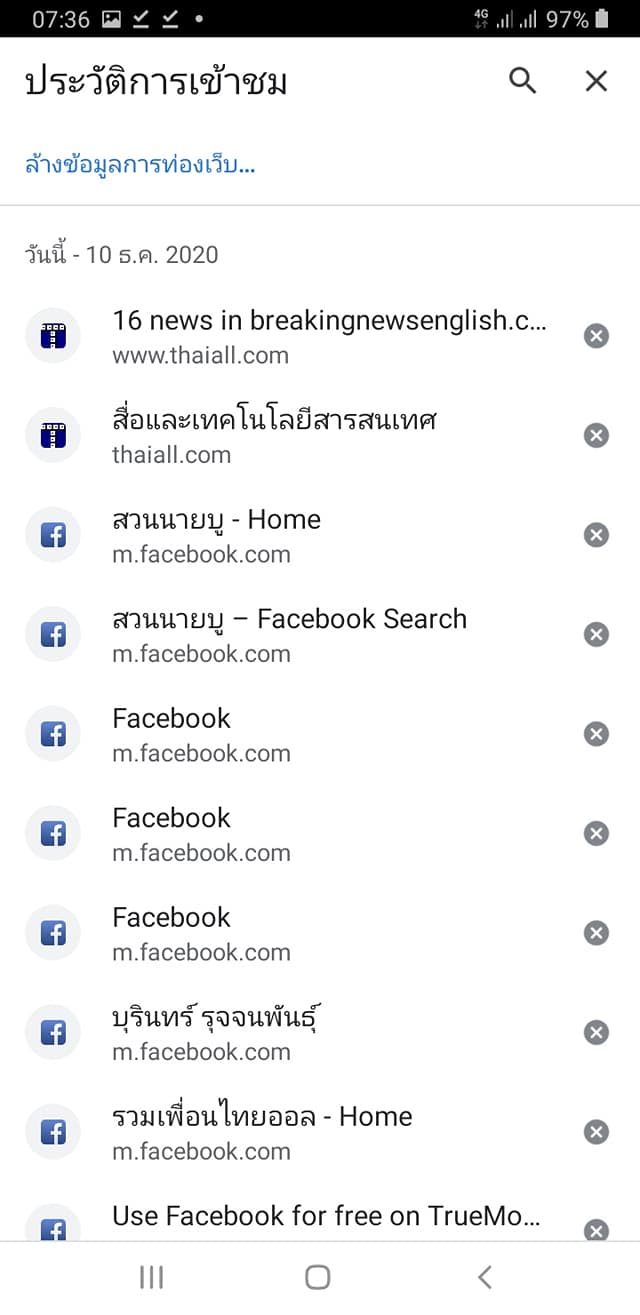Remove the บุรินทร์ รุจจนพันธุ์ entry from history

596,1032
